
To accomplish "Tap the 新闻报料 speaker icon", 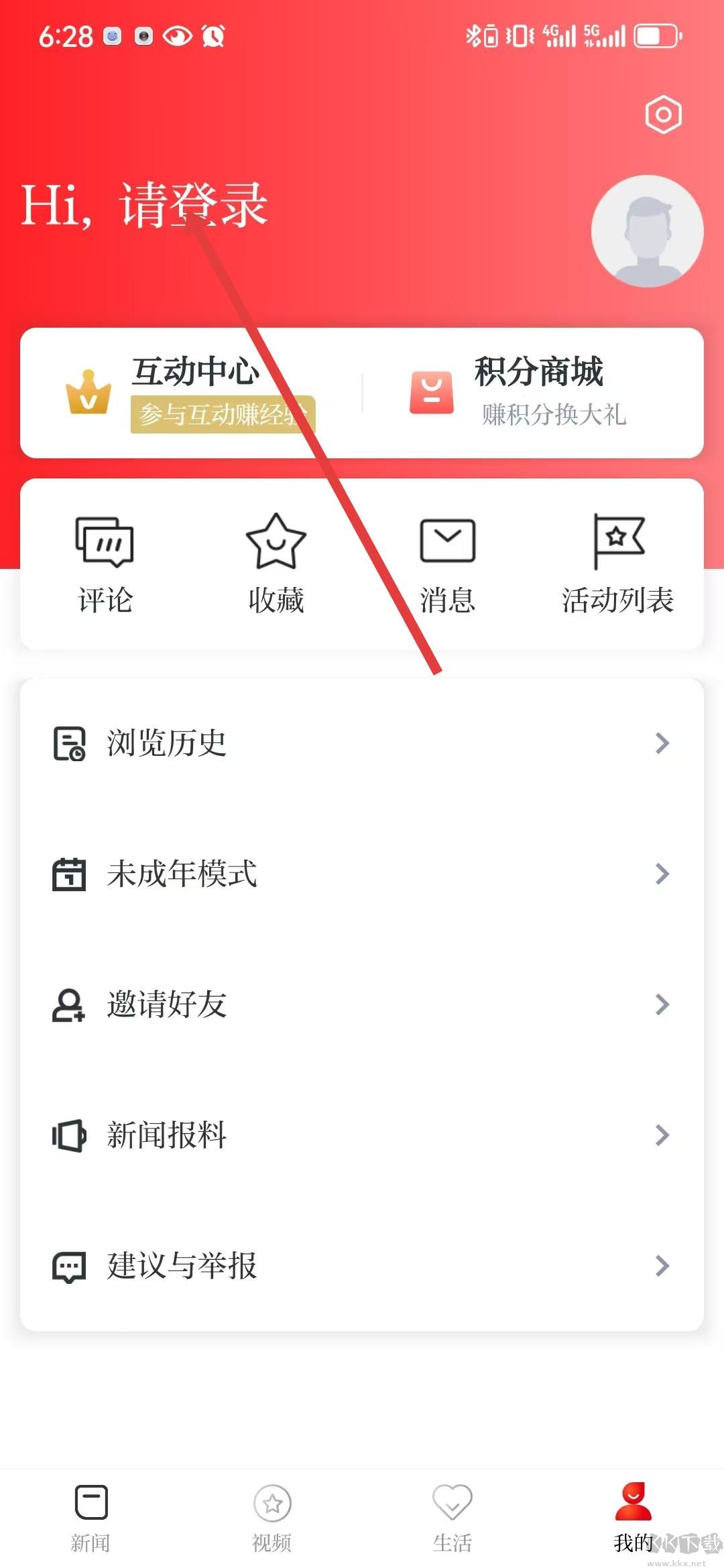I will 69,1134.
